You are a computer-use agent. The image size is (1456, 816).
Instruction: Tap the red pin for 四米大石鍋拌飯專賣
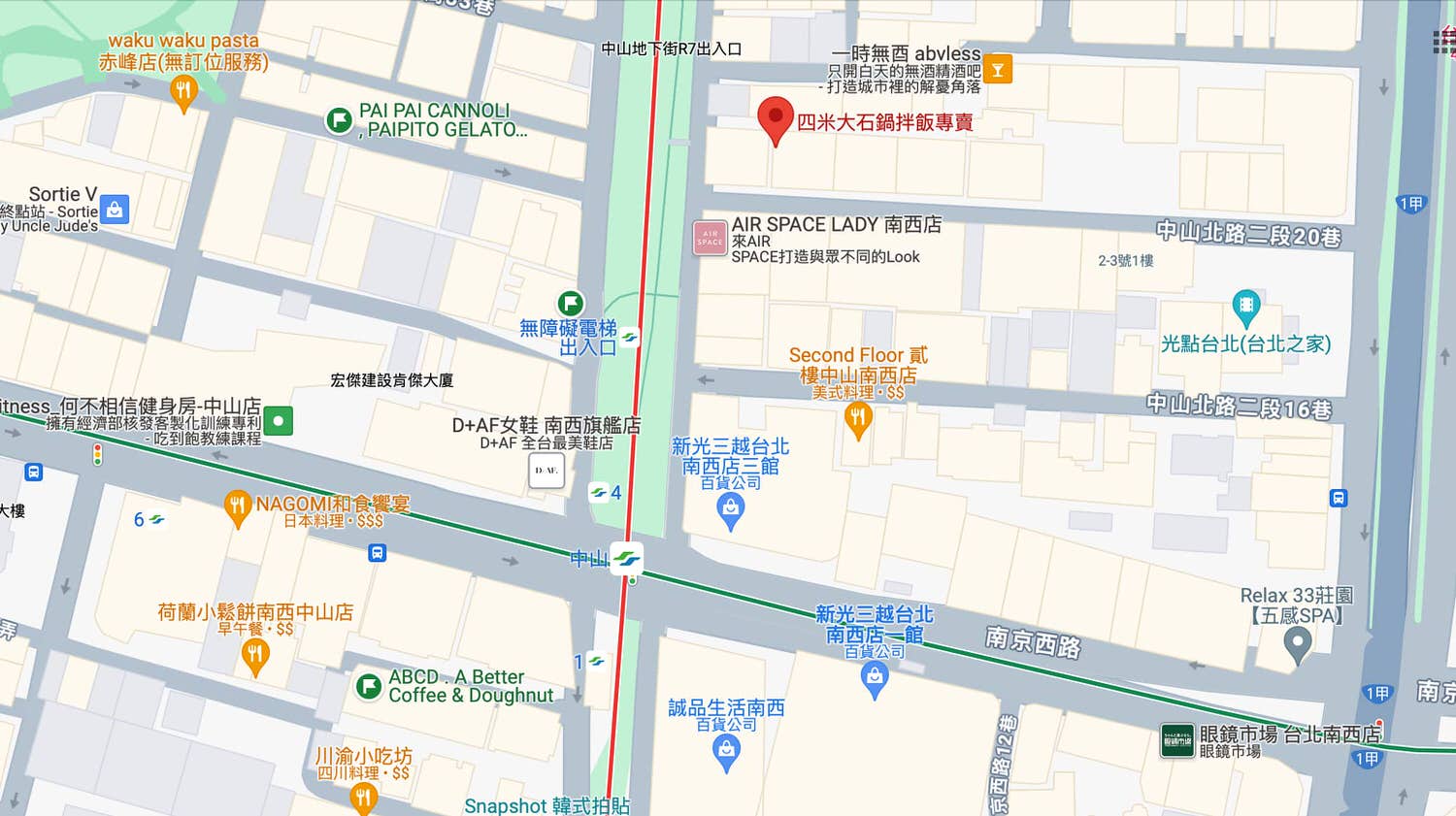click(x=775, y=118)
